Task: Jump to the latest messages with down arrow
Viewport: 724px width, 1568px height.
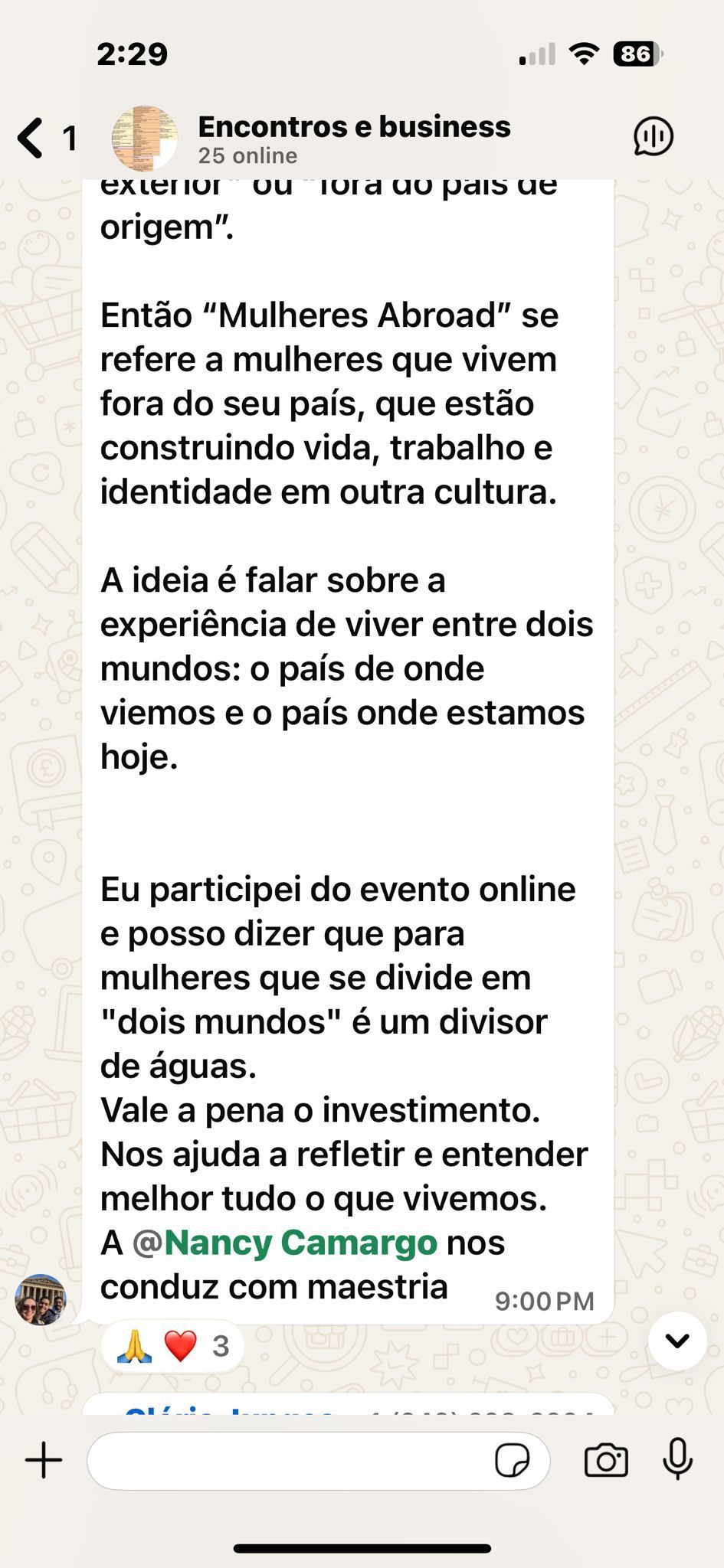Action: [x=677, y=1341]
